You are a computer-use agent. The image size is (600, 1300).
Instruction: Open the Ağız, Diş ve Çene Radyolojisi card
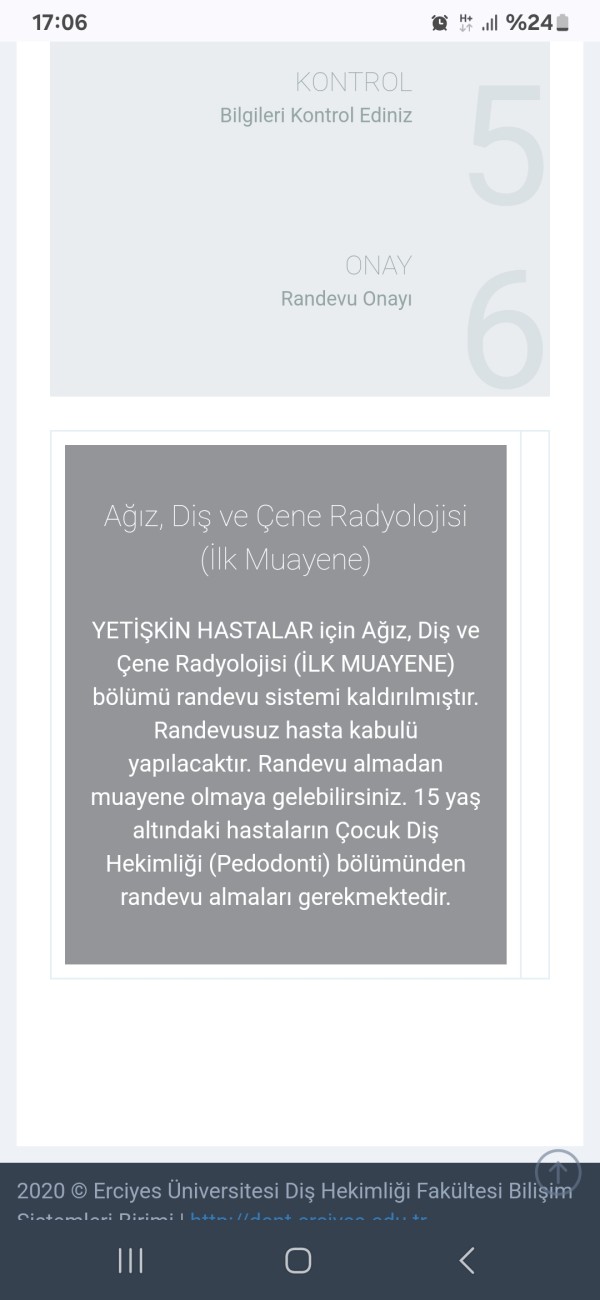click(285, 704)
